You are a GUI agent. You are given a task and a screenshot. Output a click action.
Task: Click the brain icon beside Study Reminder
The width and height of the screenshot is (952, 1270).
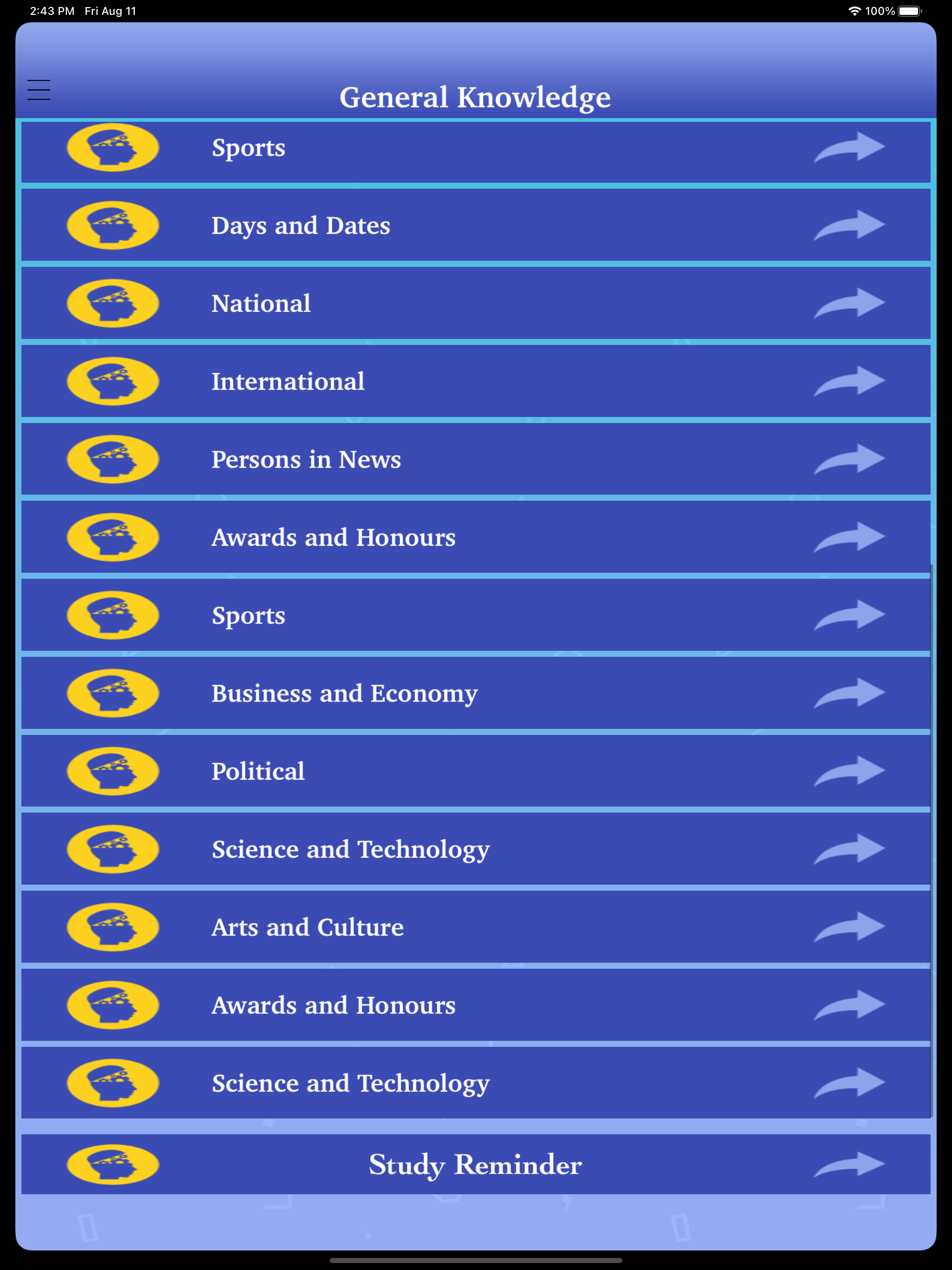(112, 1163)
